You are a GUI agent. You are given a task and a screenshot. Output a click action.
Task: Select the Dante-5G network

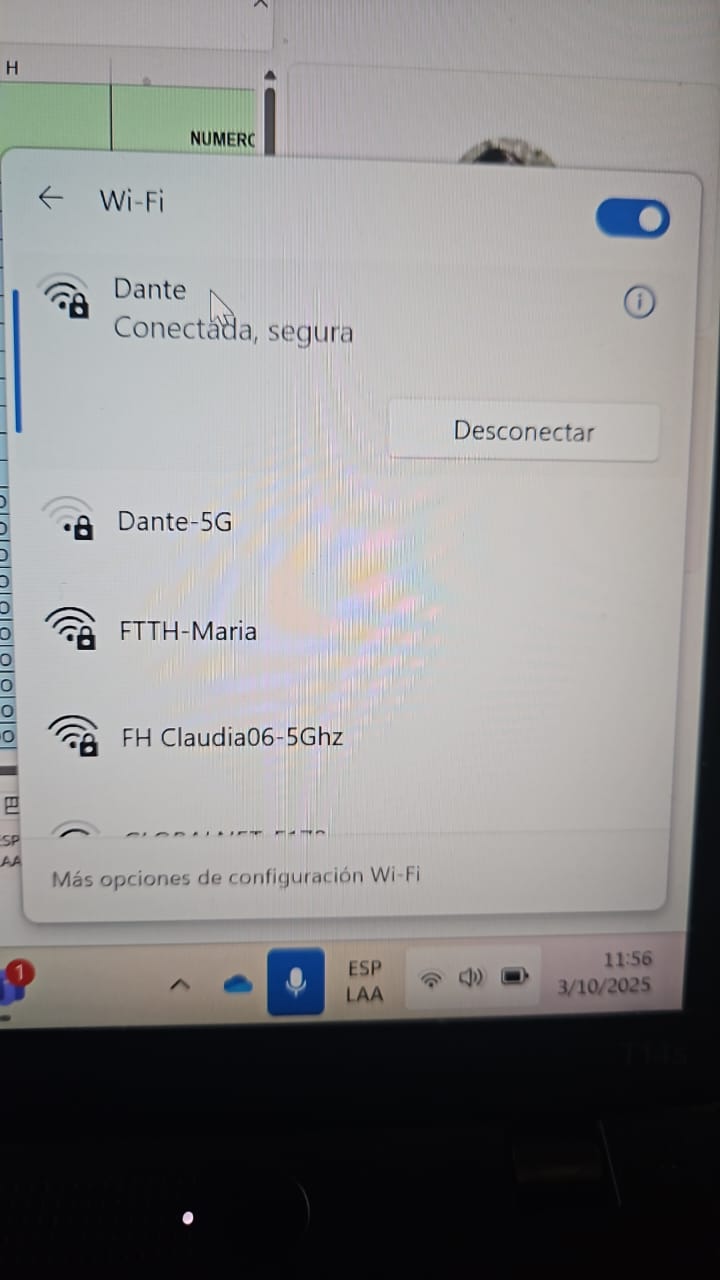click(175, 521)
